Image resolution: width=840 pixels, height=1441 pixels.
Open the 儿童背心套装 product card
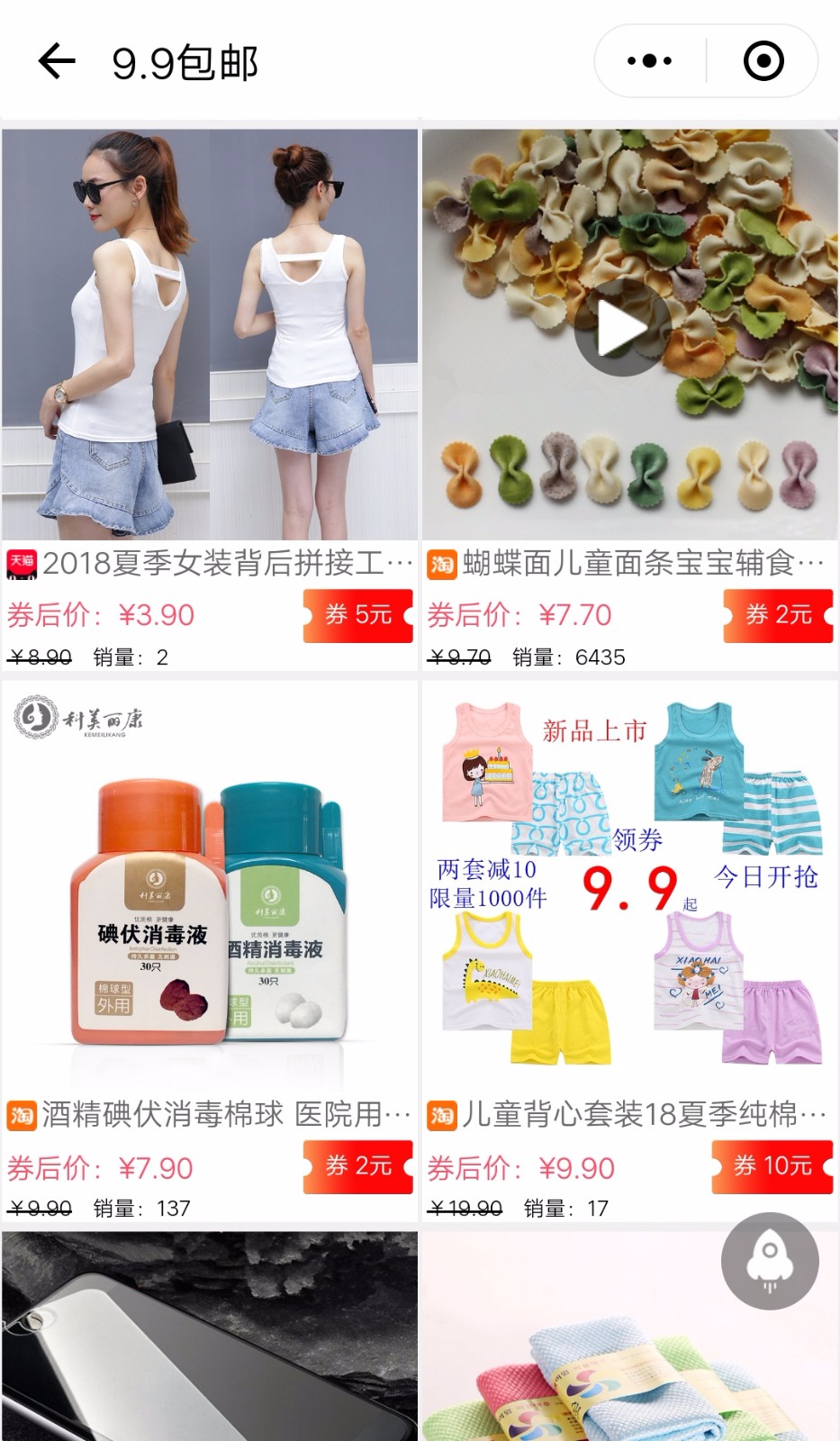click(629, 951)
